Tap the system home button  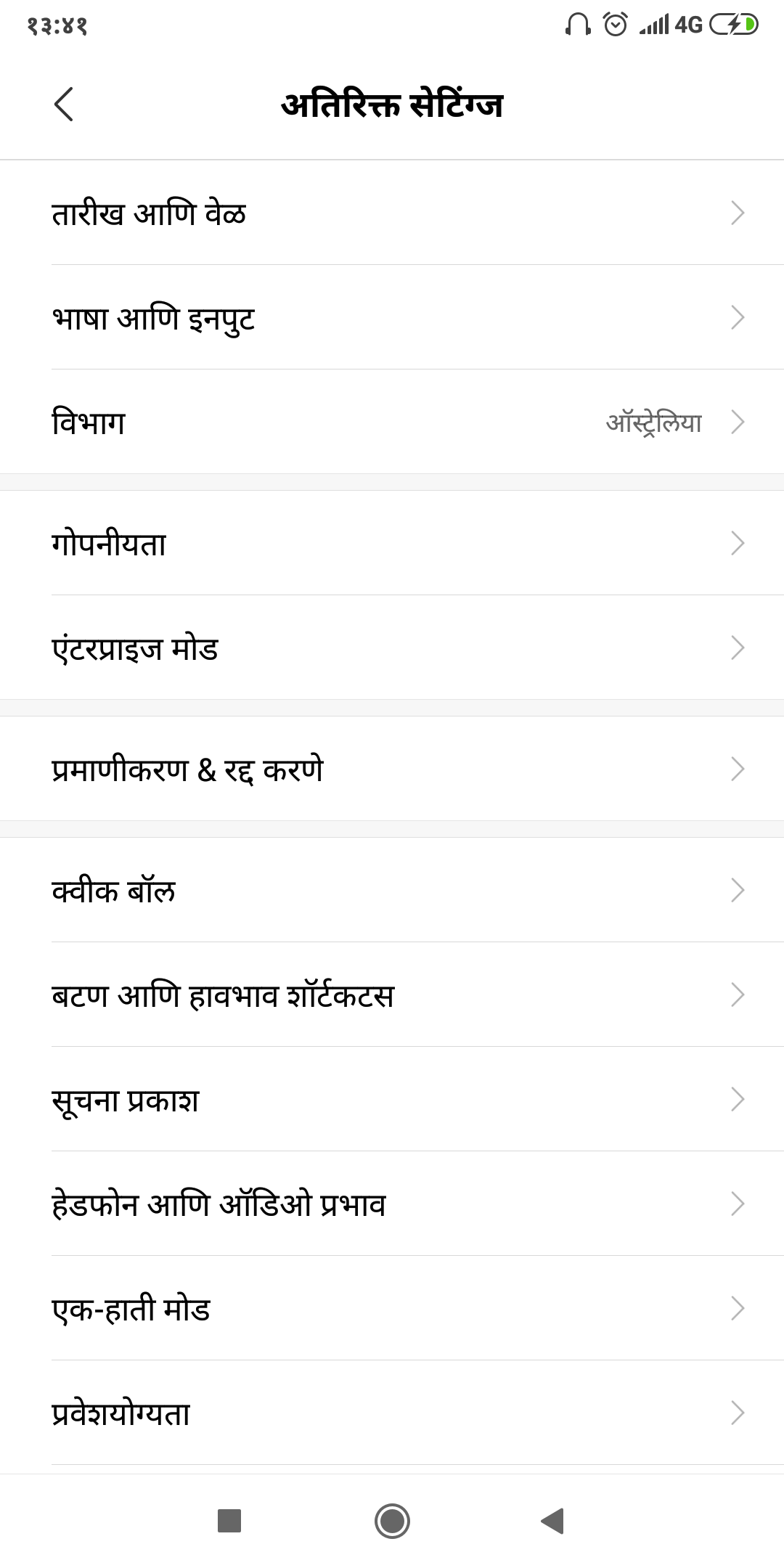coord(392,1521)
